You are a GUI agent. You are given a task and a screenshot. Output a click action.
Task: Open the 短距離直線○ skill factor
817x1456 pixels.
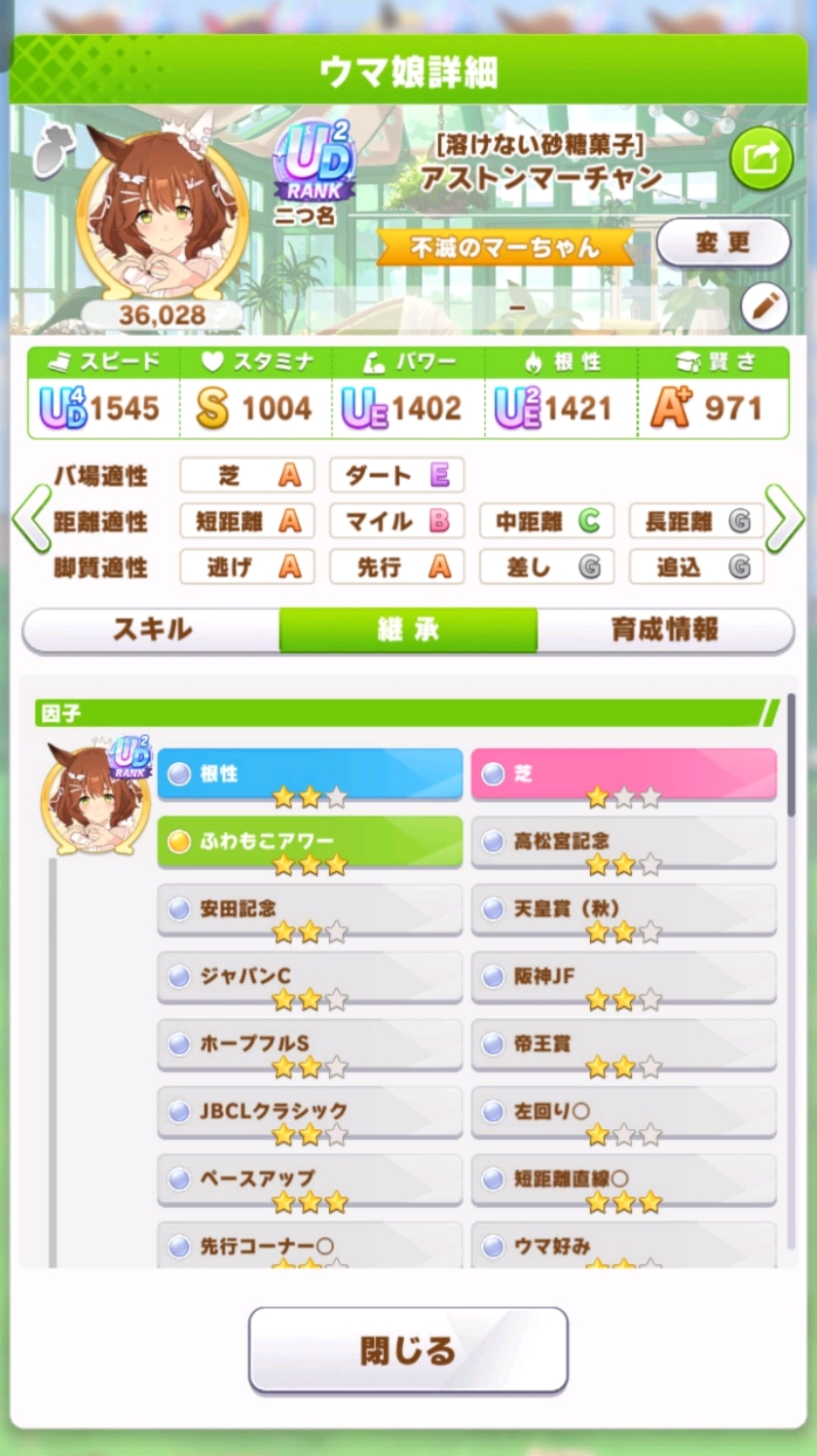point(623,1180)
